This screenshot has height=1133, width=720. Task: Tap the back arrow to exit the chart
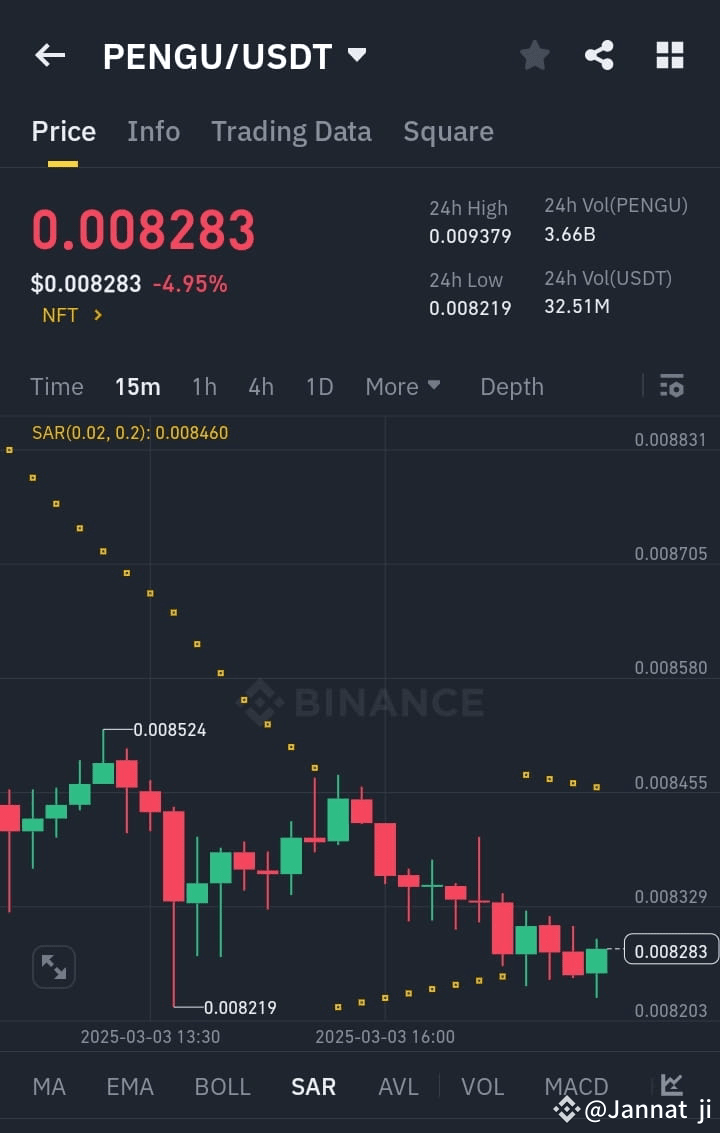click(49, 55)
